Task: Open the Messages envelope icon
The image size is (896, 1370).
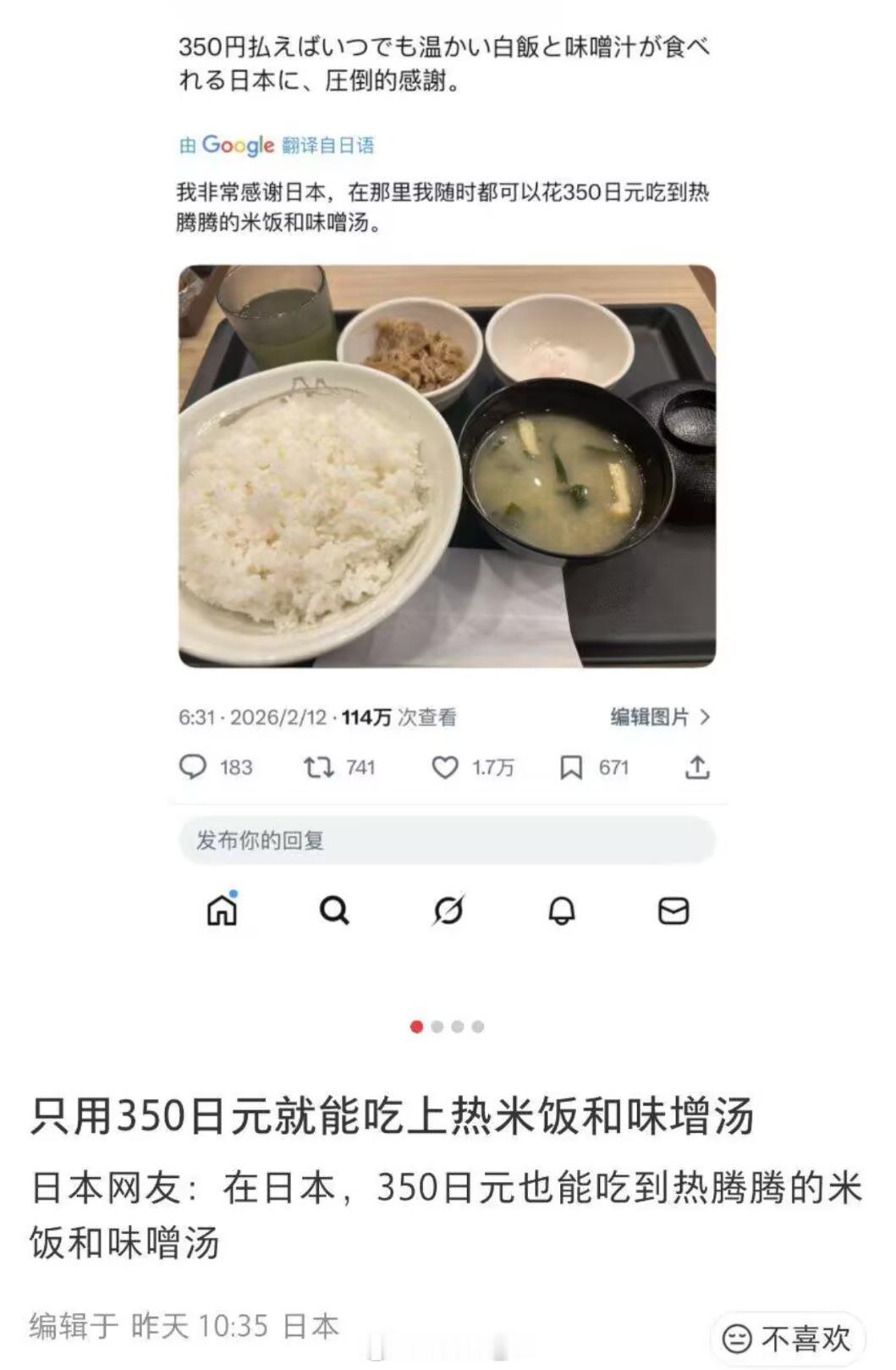Action: [x=674, y=912]
